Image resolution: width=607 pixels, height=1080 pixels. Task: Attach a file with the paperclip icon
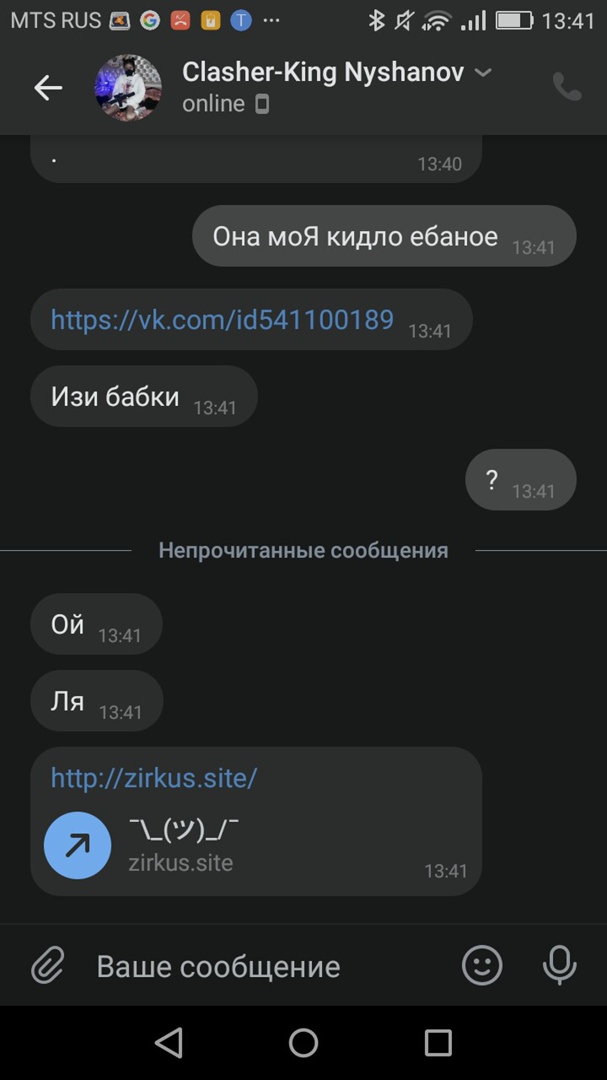[x=47, y=966]
